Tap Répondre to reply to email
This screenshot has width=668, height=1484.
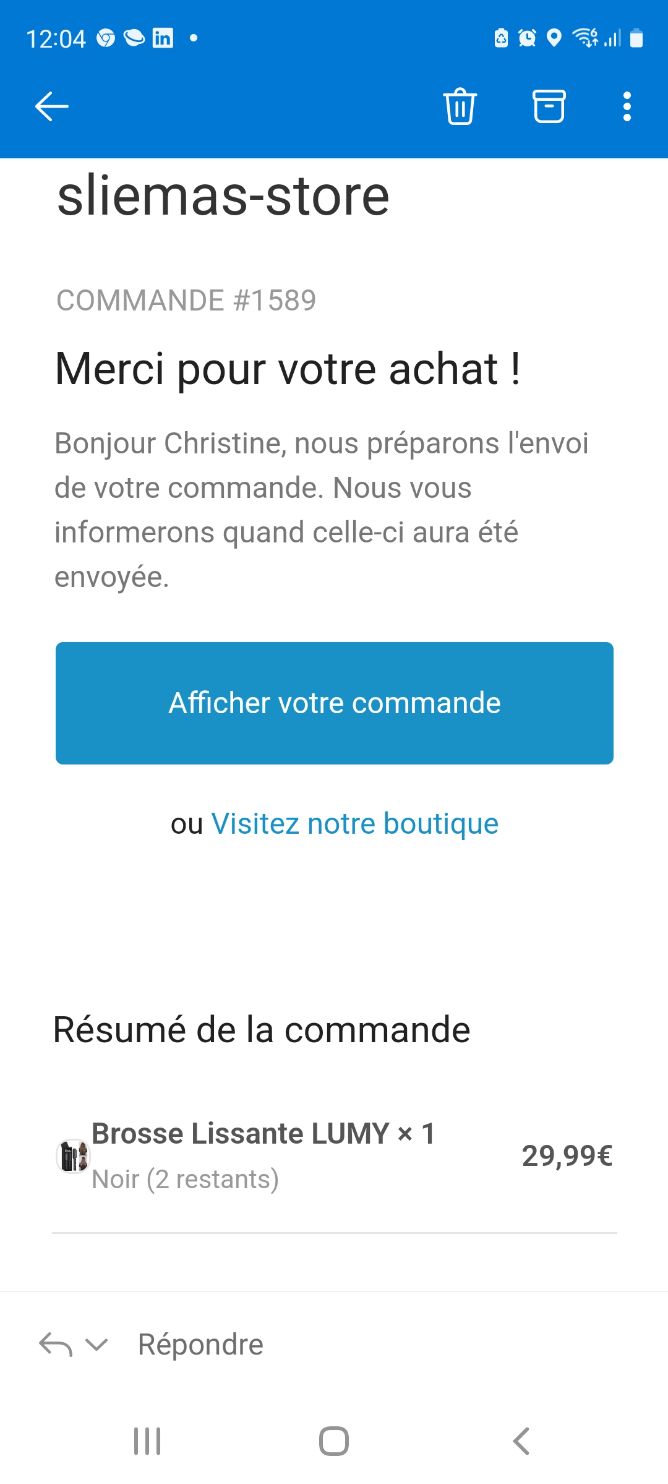pos(200,1344)
